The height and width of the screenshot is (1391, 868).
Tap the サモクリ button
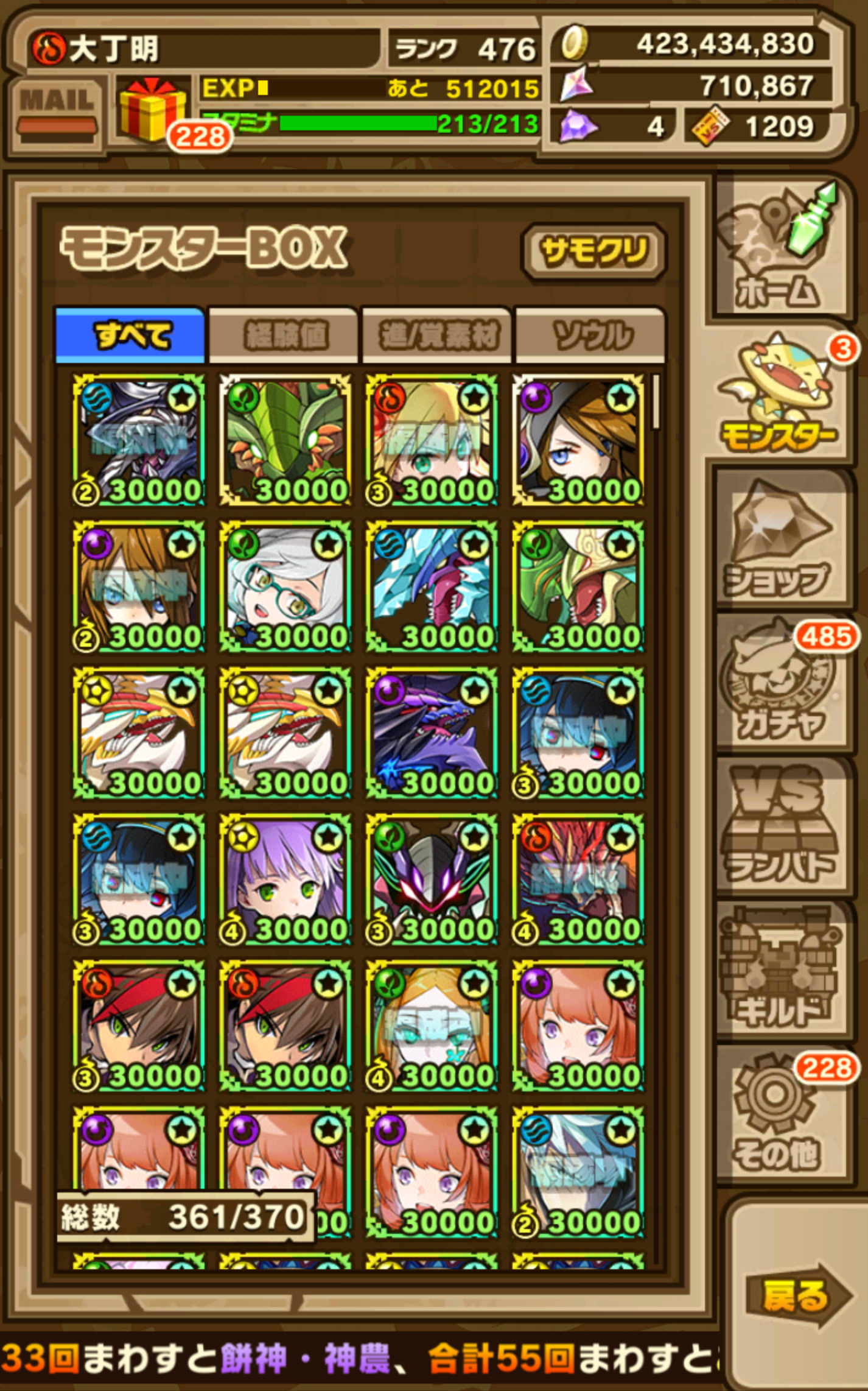tap(593, 252)
